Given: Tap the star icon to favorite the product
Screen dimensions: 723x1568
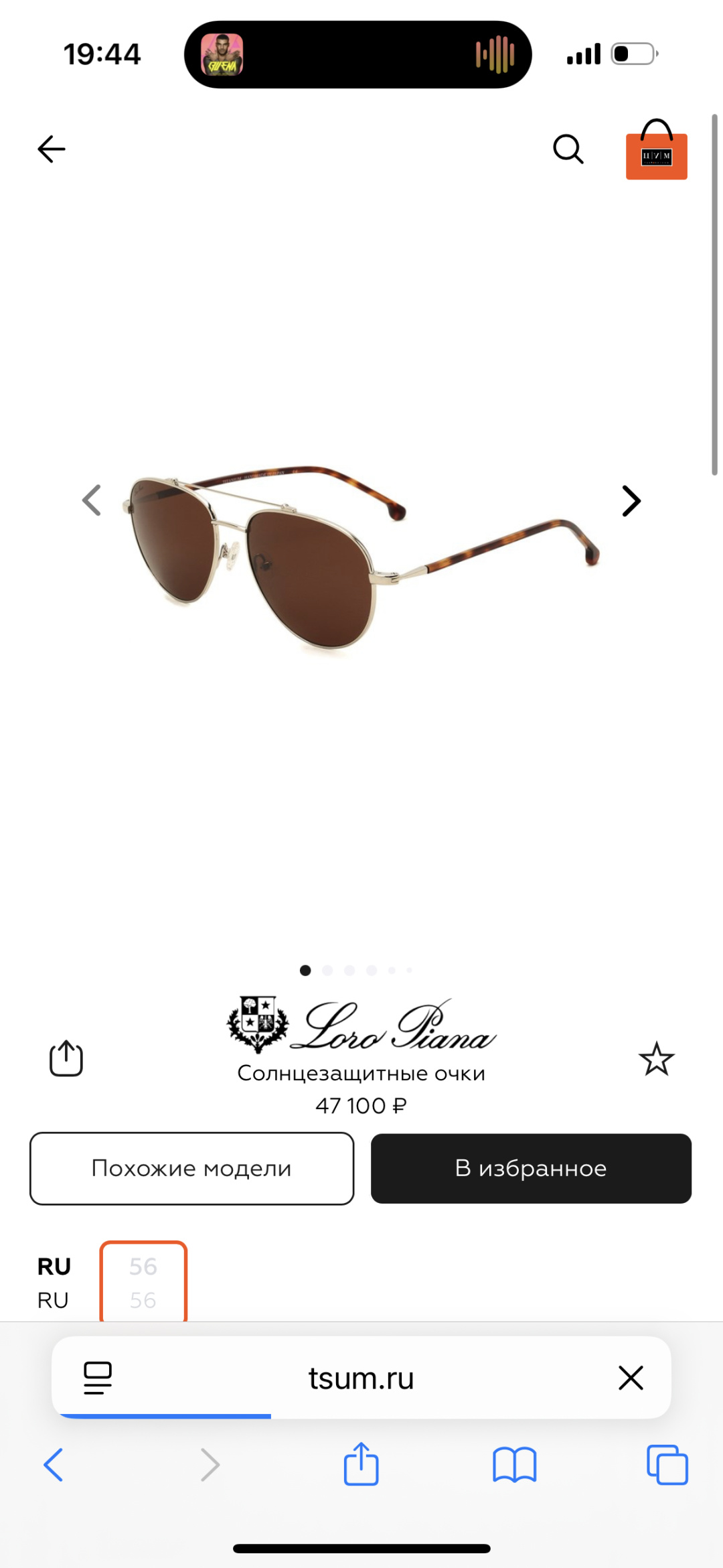Looking at the screenshot, I should (656, 1059).
